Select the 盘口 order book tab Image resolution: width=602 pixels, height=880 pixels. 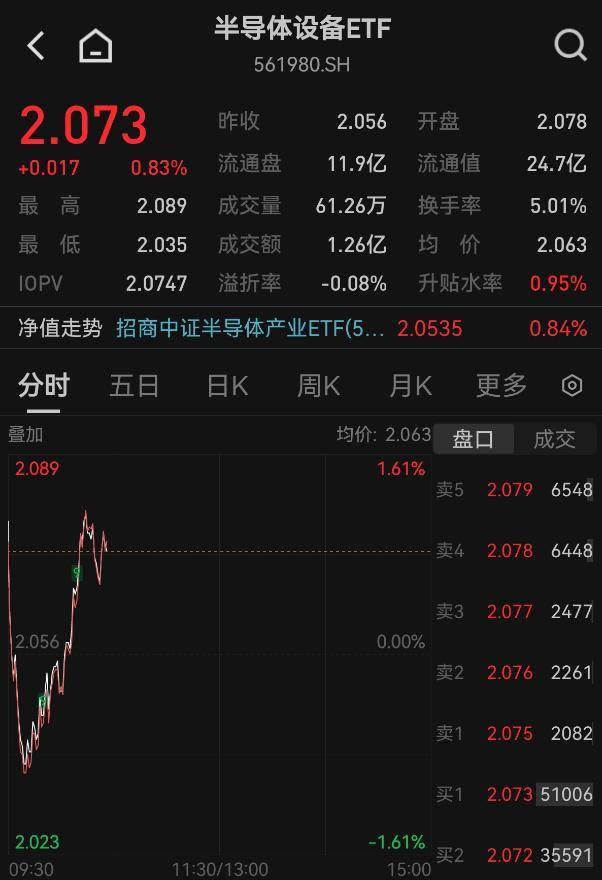[x=473, y=439]
